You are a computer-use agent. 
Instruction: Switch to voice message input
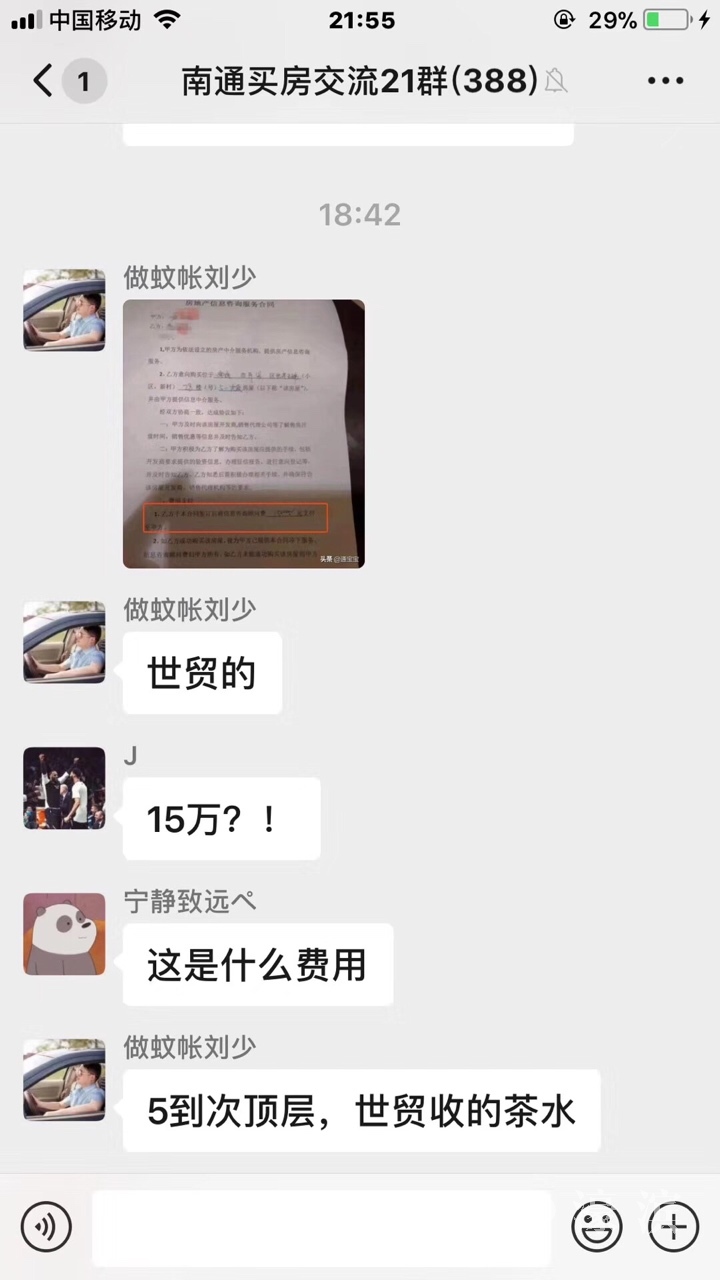46,1226
